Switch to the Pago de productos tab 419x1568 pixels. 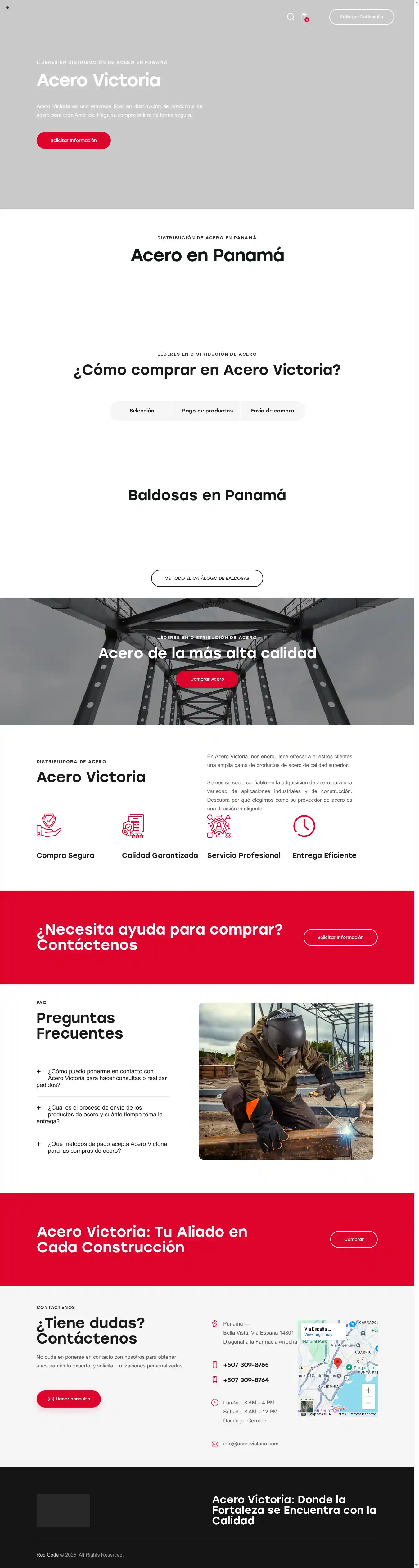[207, 411]
